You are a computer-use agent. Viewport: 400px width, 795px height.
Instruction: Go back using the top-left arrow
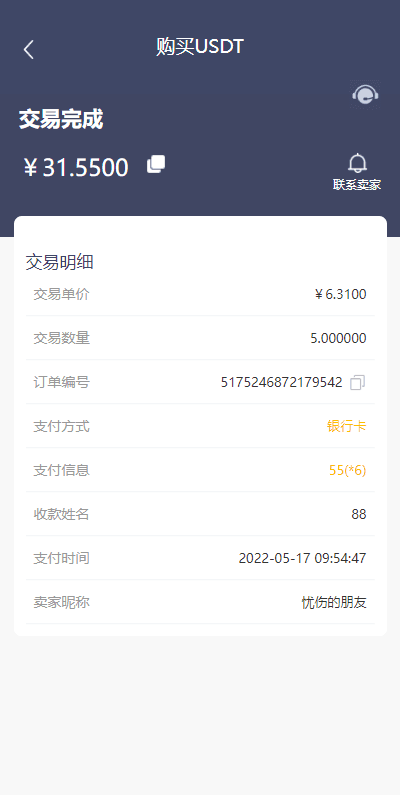28,49
